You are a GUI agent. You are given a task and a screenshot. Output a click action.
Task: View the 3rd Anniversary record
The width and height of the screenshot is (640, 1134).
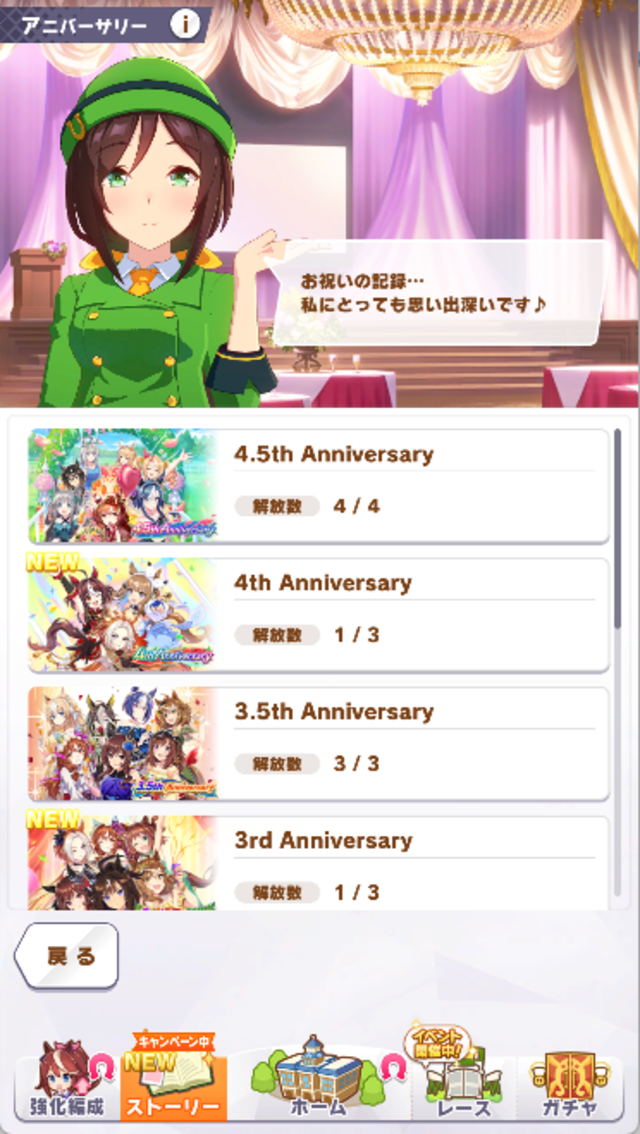coord(318,865)
